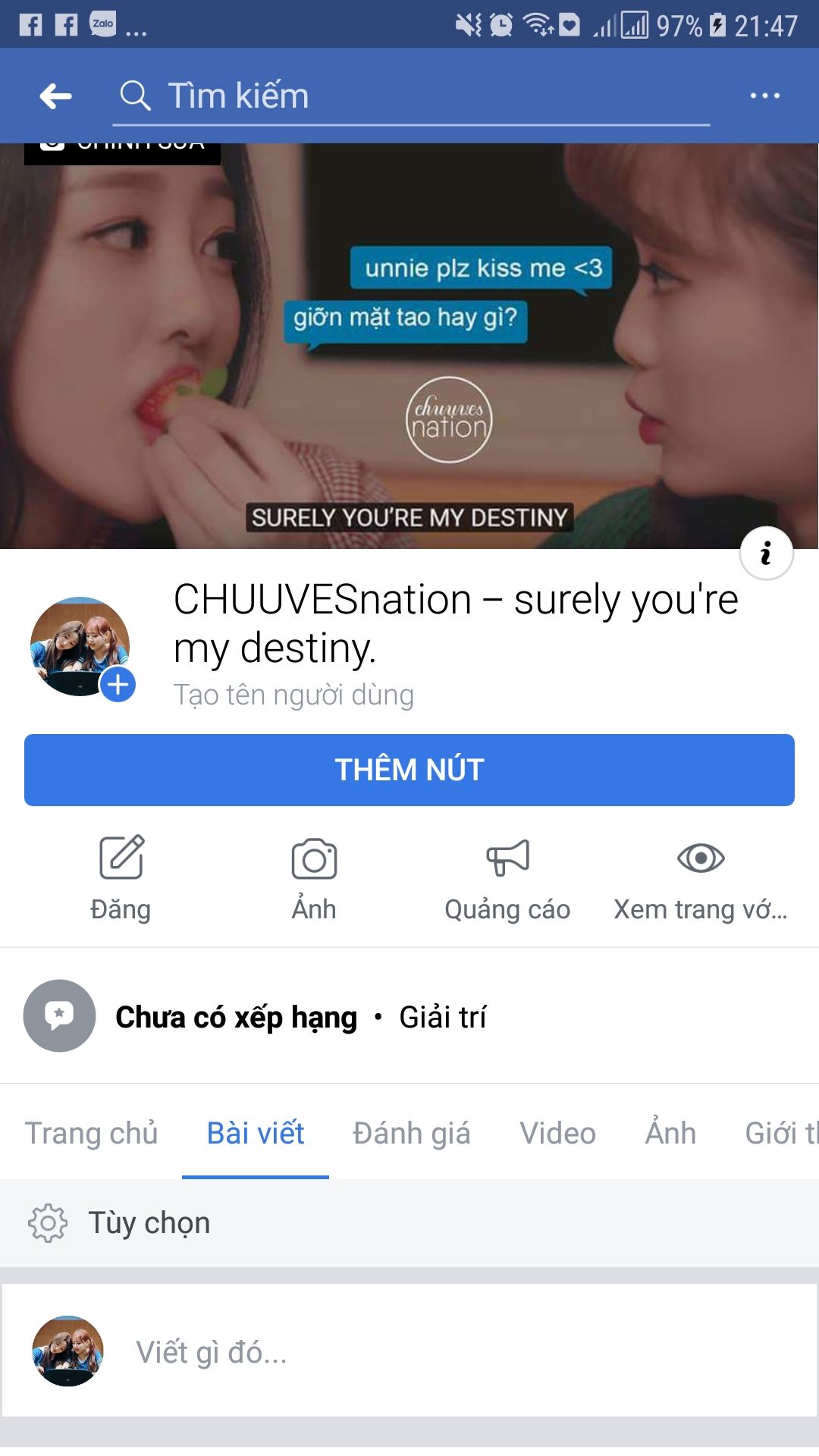This screenshot has width=819, height=1456.
Task: Choose the Ảnh camera action
Action: click(x=314, y=877)
